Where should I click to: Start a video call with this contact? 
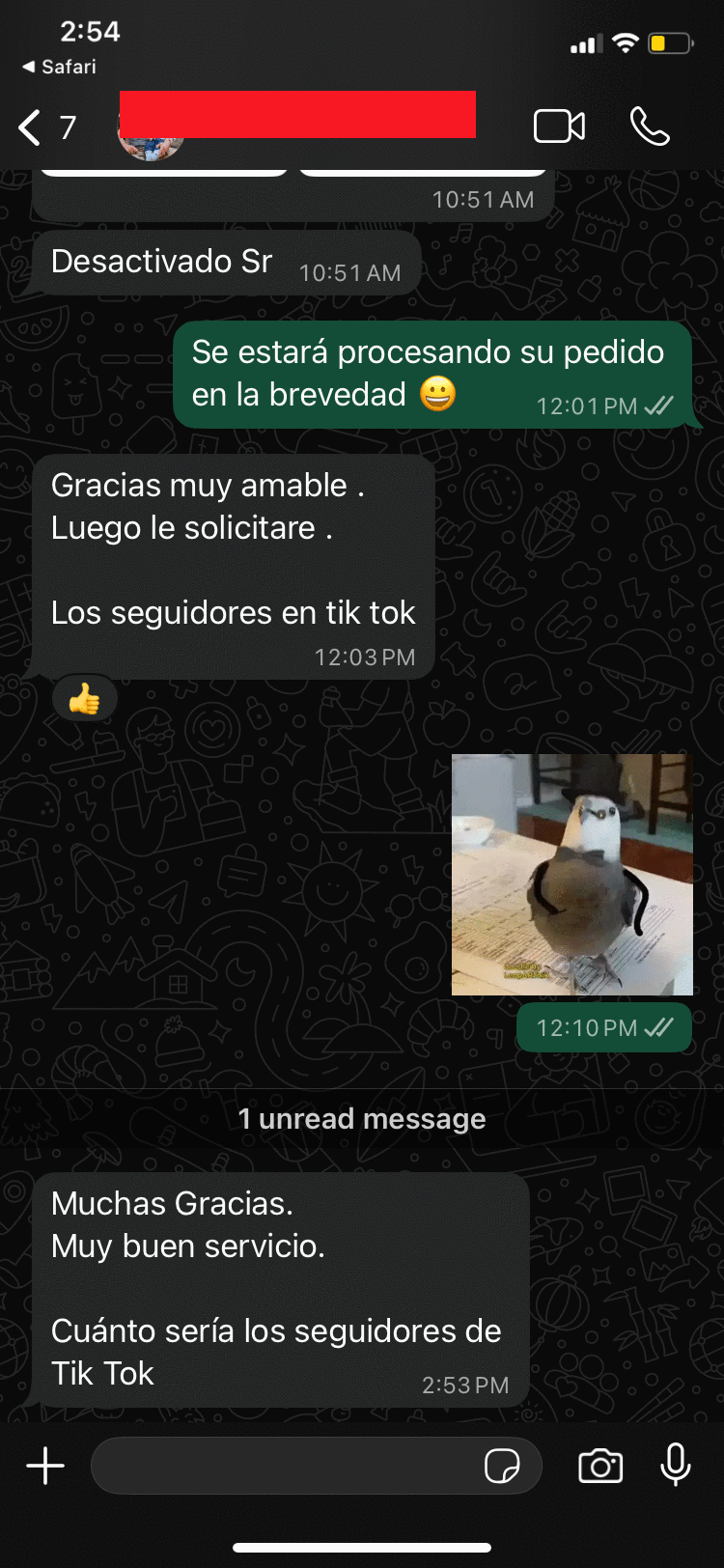coord(559,126)
